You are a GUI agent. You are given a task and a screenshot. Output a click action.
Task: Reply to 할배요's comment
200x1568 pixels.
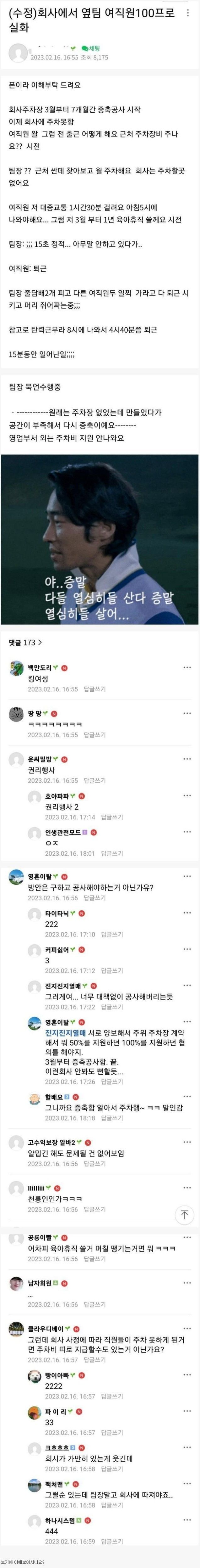pyautogui.click(x=112, y=1118)
